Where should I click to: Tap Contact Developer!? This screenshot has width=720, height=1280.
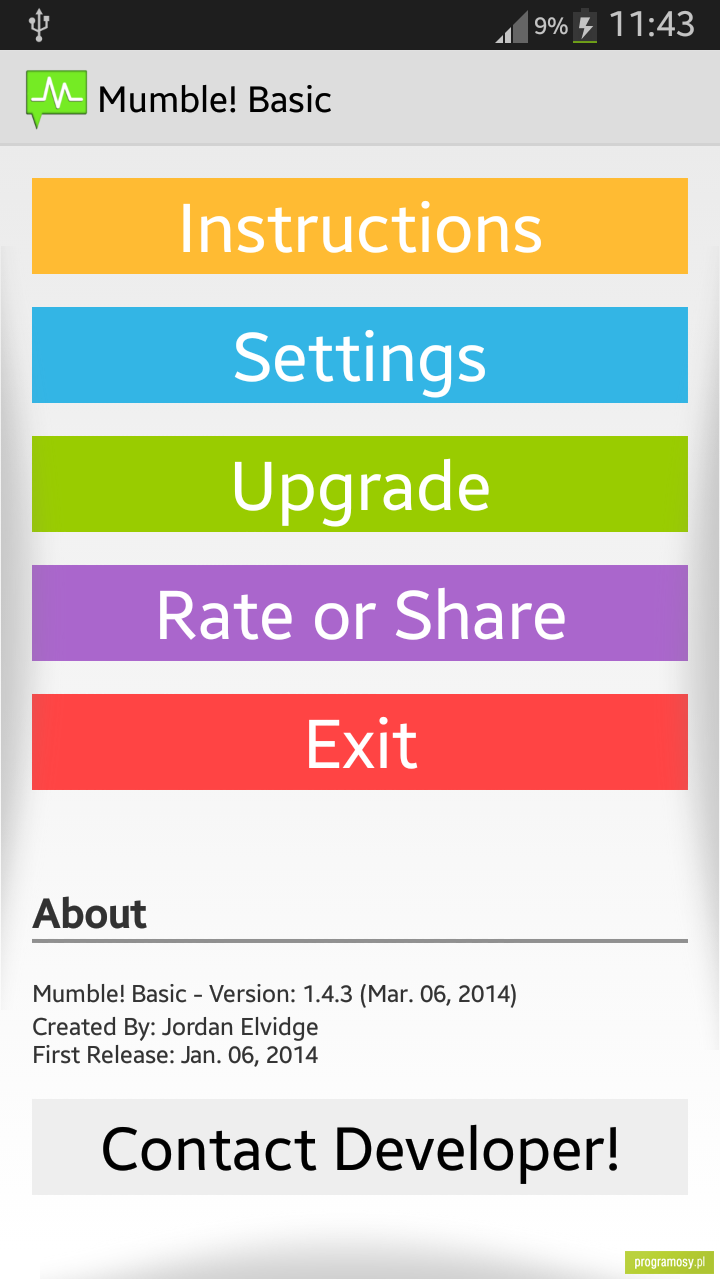360,1147
